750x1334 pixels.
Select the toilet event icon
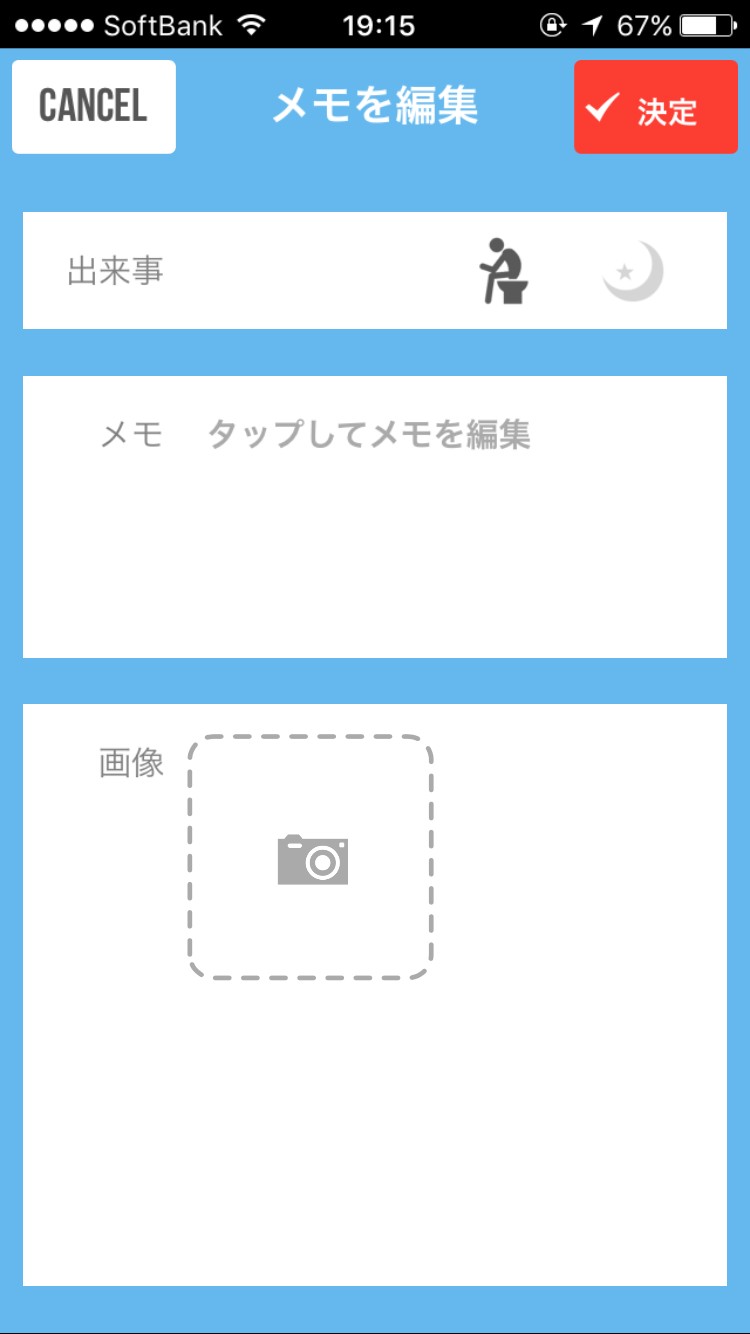click(504, 271)
